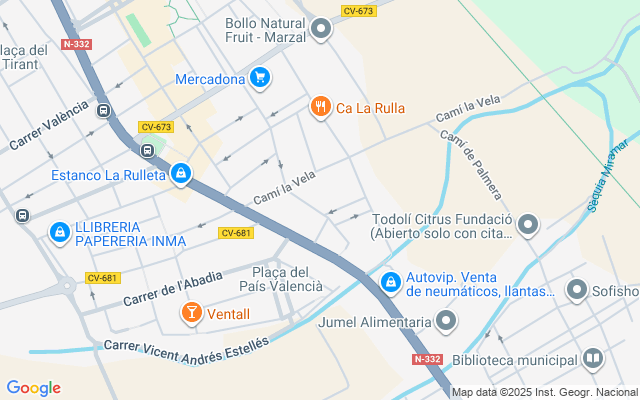Open the Bollo Natural Fruit - Marzal marker
The width and height of the screenshot is (640, 400).
point(321,29)
